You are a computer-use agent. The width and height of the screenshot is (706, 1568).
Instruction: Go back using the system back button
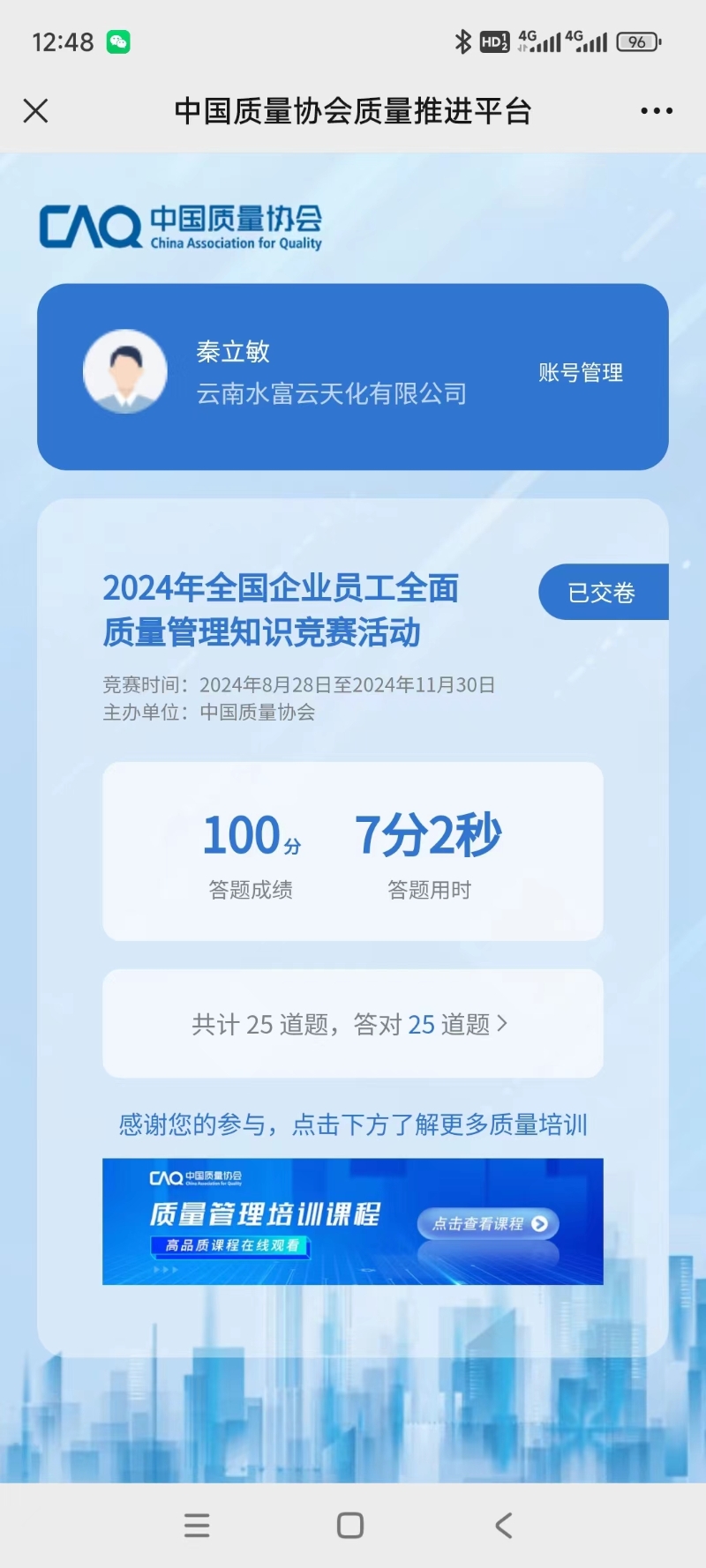pos(504,1525)
